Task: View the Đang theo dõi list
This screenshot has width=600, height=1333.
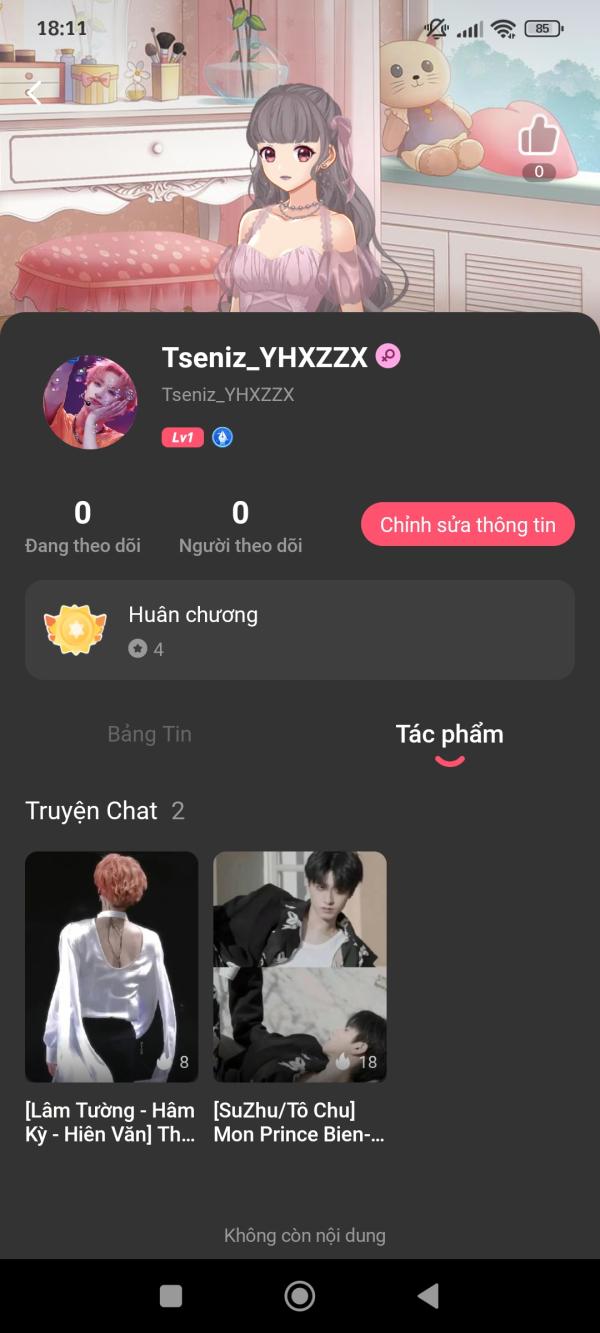Action: (83, 527)
